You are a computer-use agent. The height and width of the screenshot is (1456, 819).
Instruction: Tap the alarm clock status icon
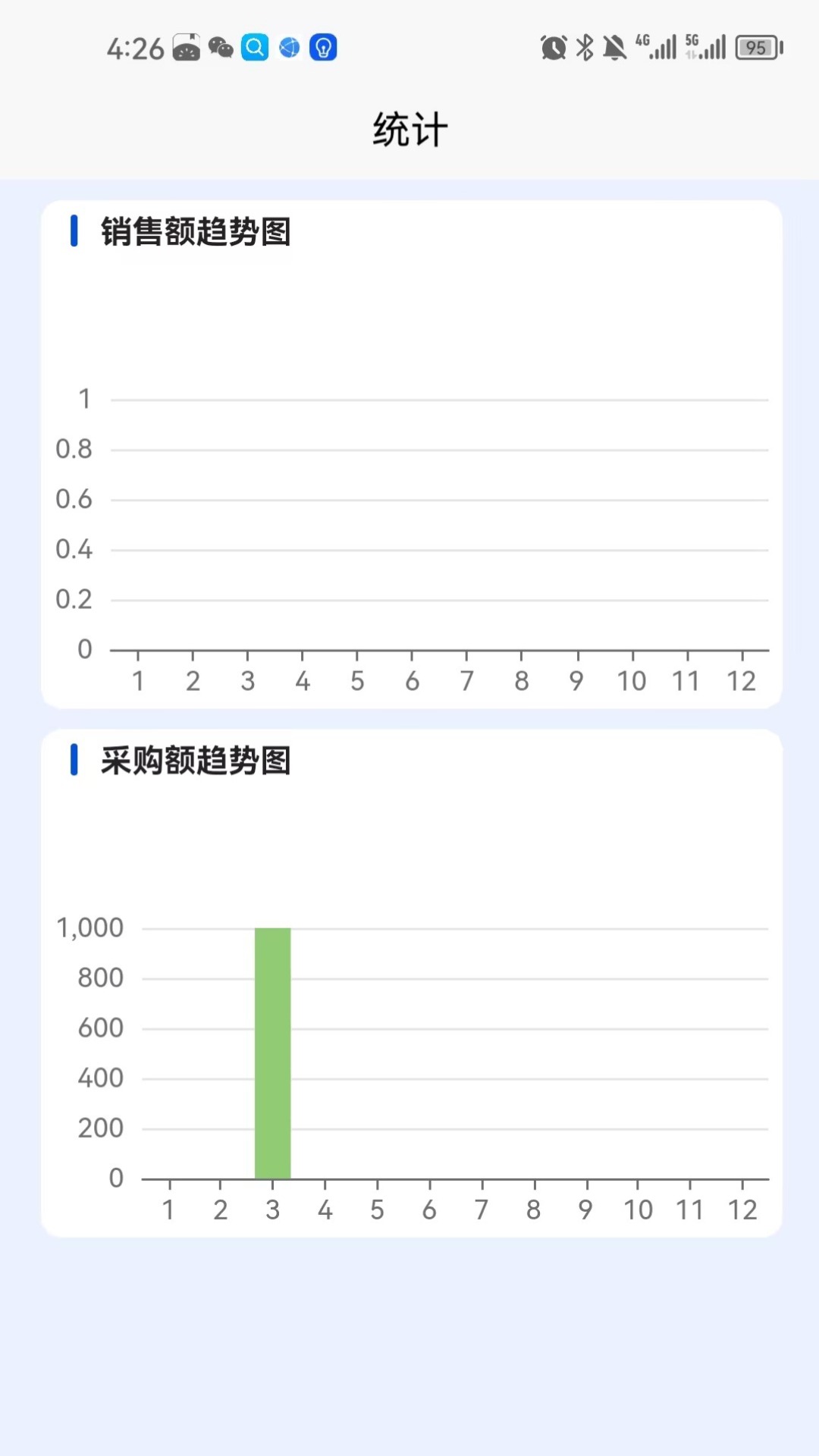pyautogui.click(x=551, y=47)
